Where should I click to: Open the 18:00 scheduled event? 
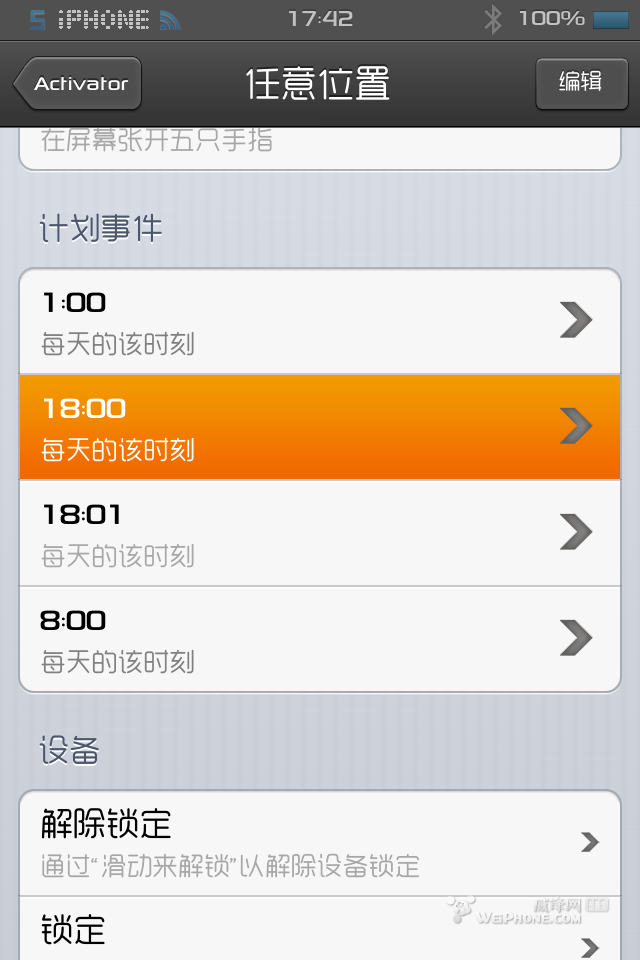coord(320,427)
